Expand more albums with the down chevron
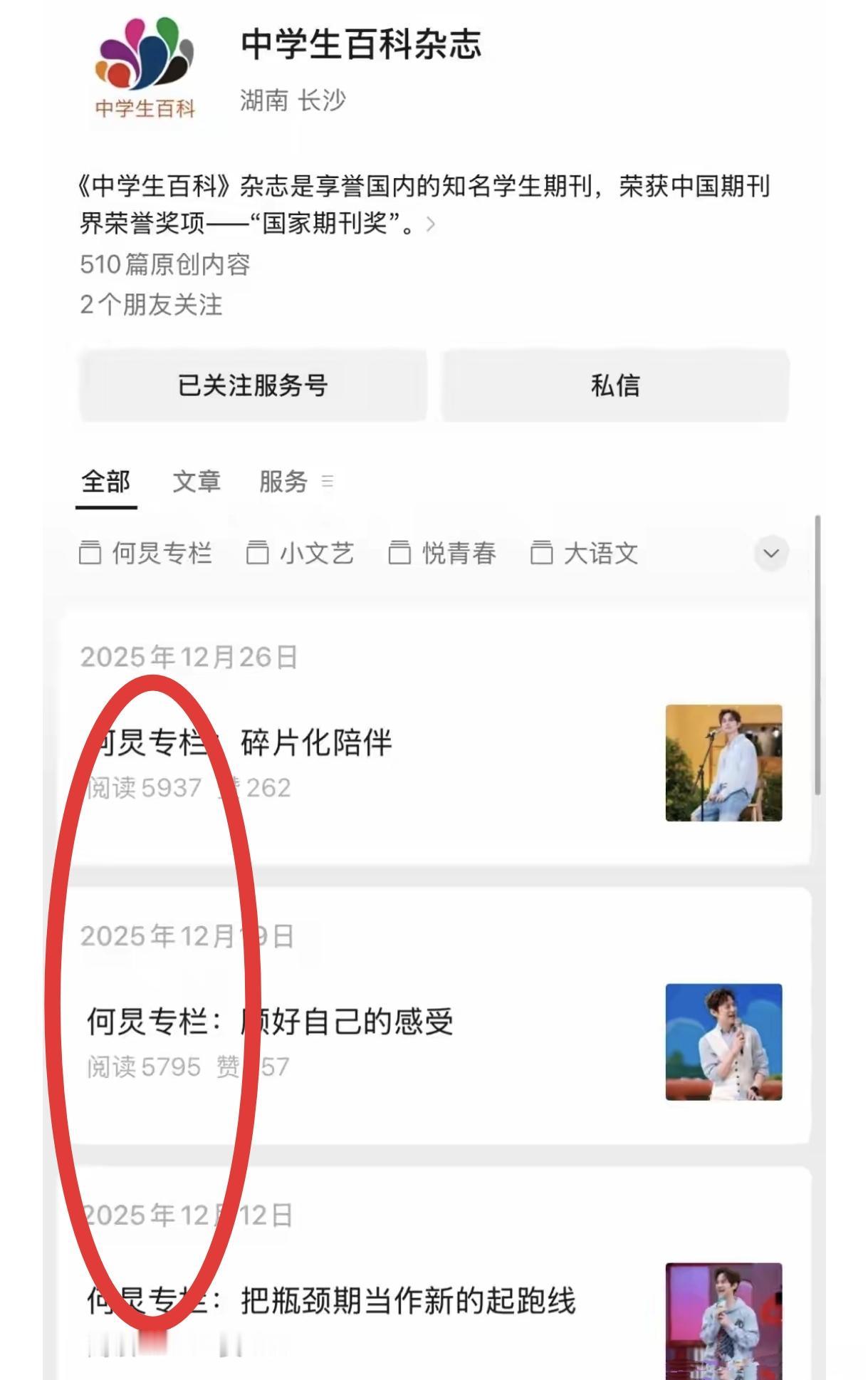This screenshot has width=868, height=1380. (770, 554)
